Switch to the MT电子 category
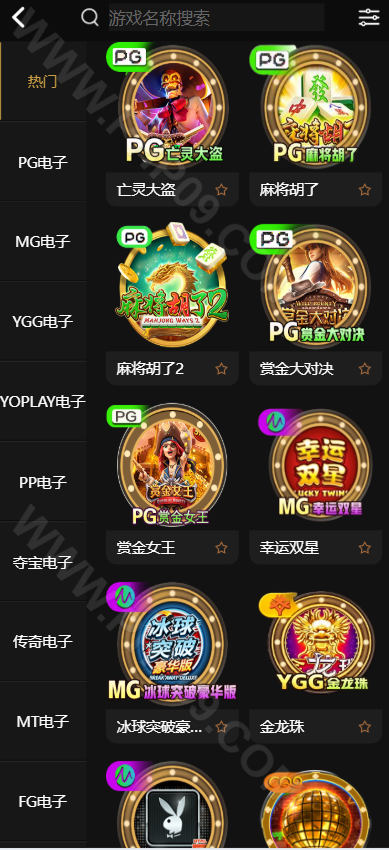 [43, 722]
